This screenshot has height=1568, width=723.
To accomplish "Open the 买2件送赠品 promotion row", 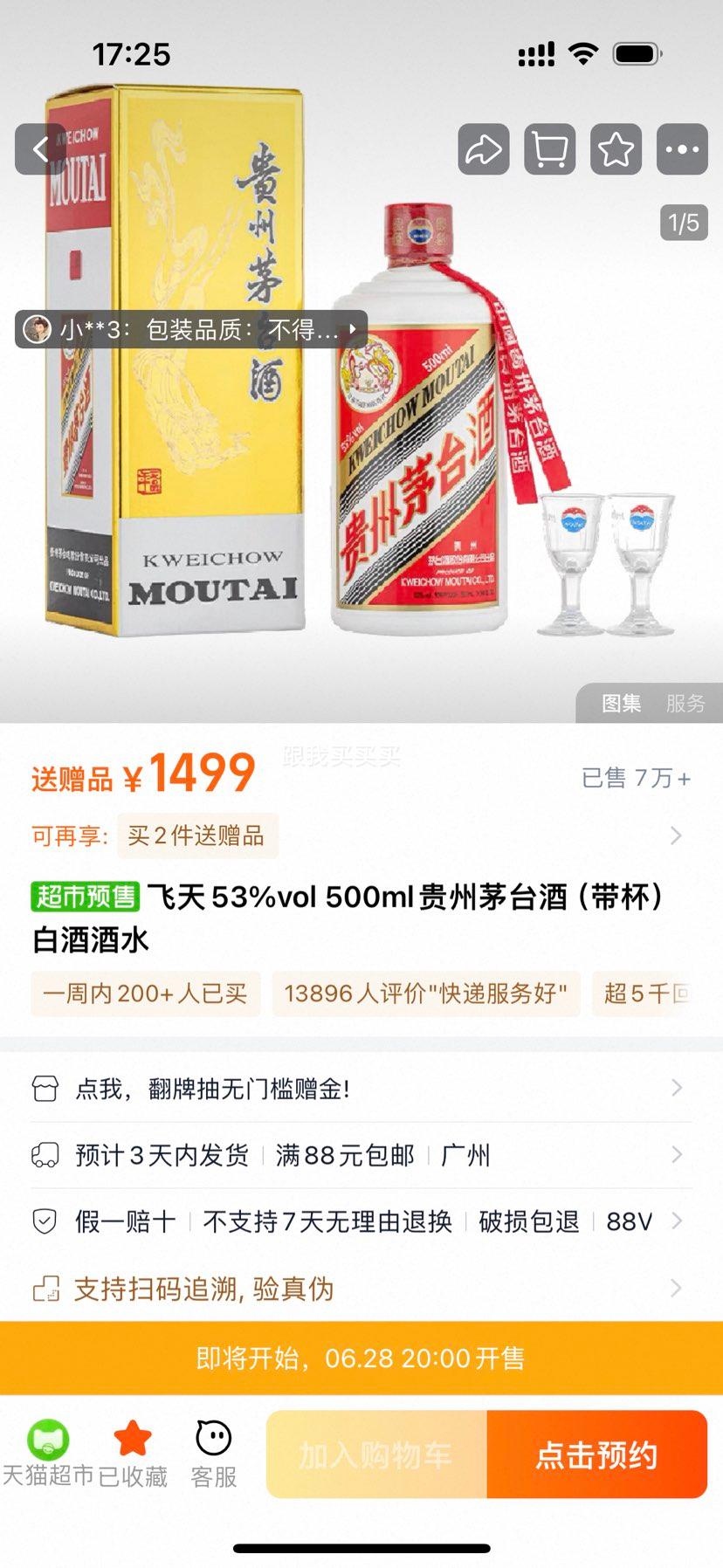I will (358, 836).
